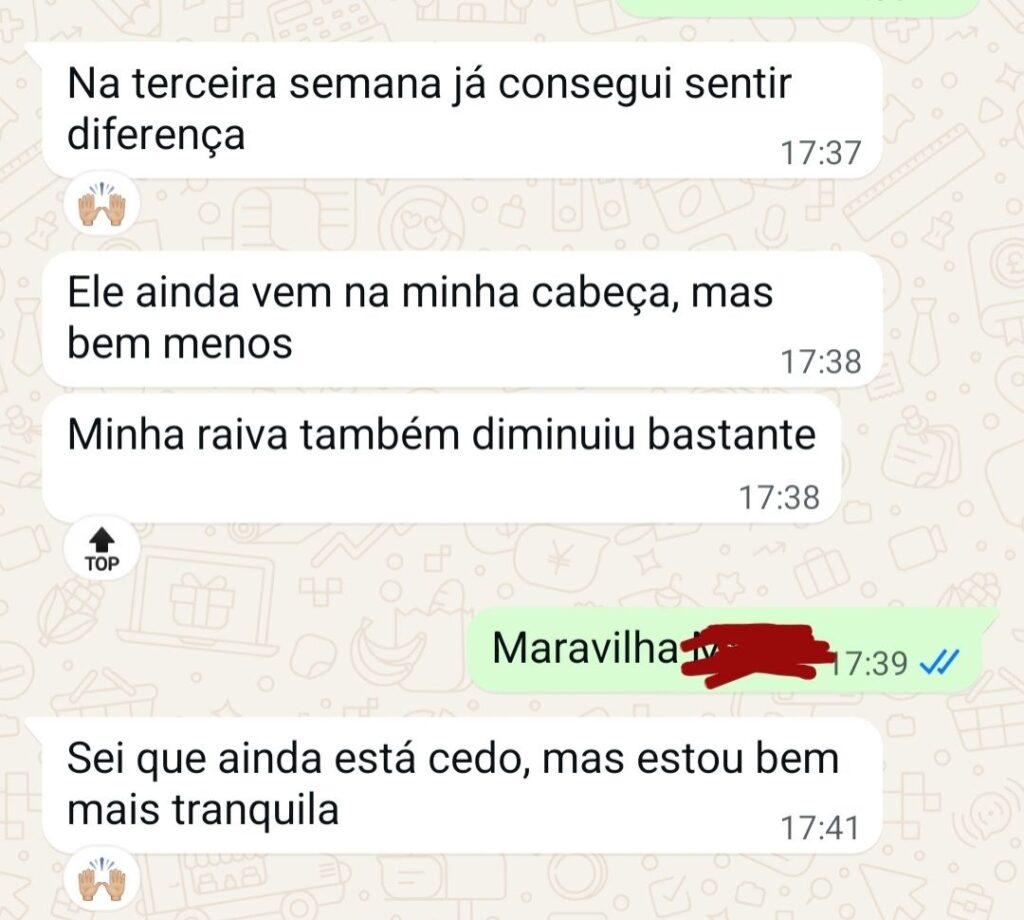Image resolution: width=1024 pixels, height=920 pixels.
Task: Open raised-hands reaction under 'Sei que ainda' message
Action: tap(102, 880)
